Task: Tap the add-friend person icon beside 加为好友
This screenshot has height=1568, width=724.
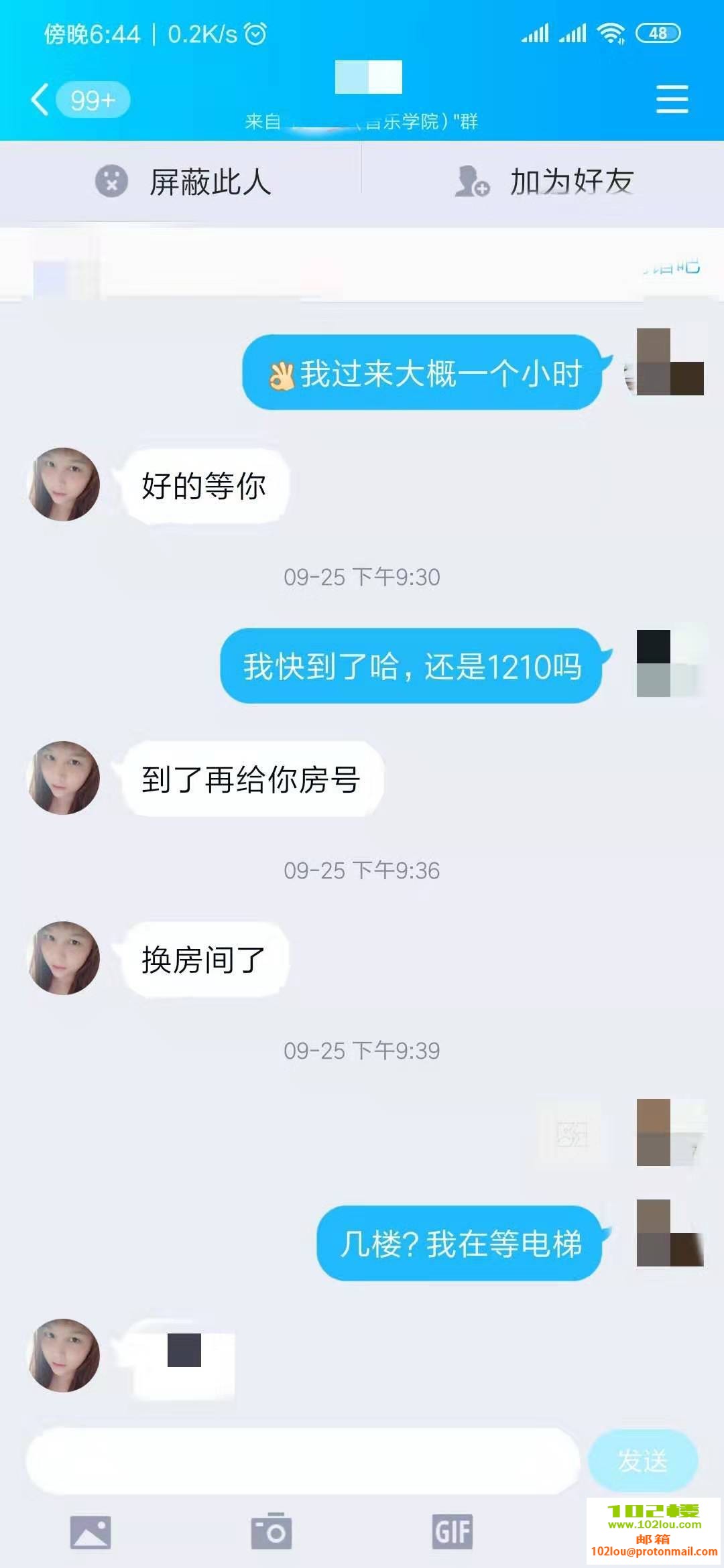Action: pyautogui.click(x=471, y=180)
